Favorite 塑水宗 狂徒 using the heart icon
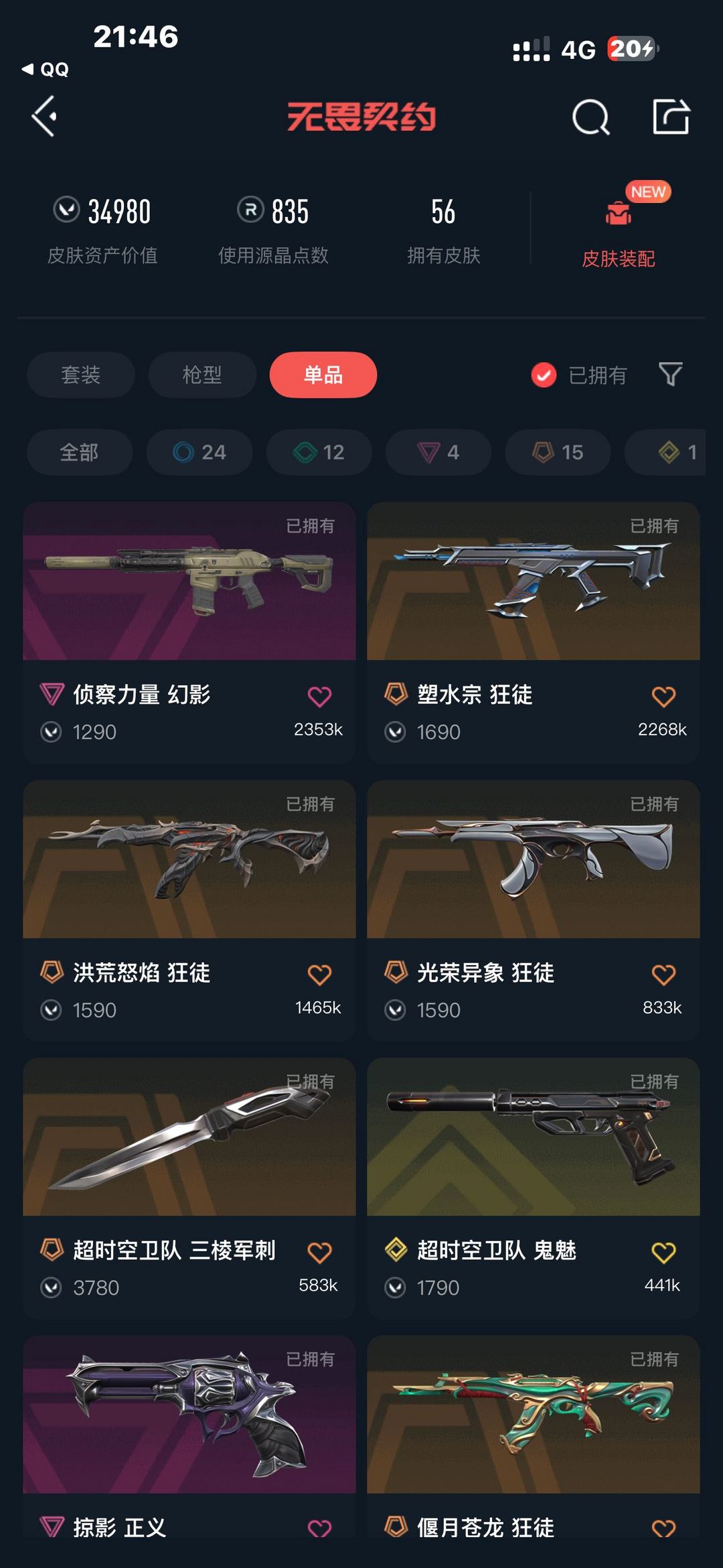Image resolution: width=723 pixels, height=1568 pixels. click(663, 697)
